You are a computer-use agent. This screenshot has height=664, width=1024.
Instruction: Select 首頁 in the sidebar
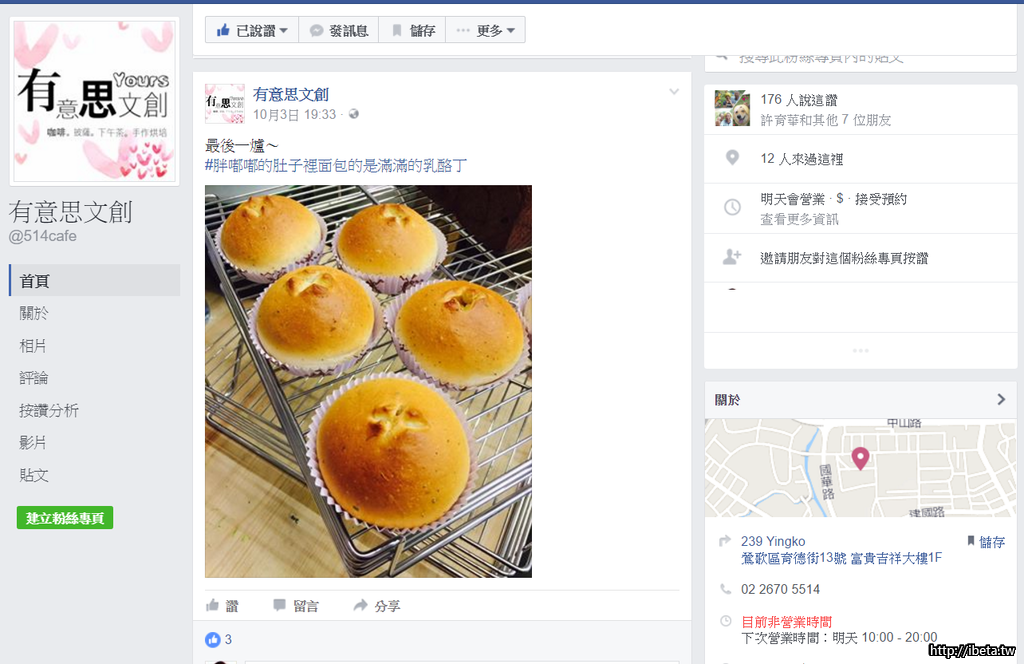(35, 281)
